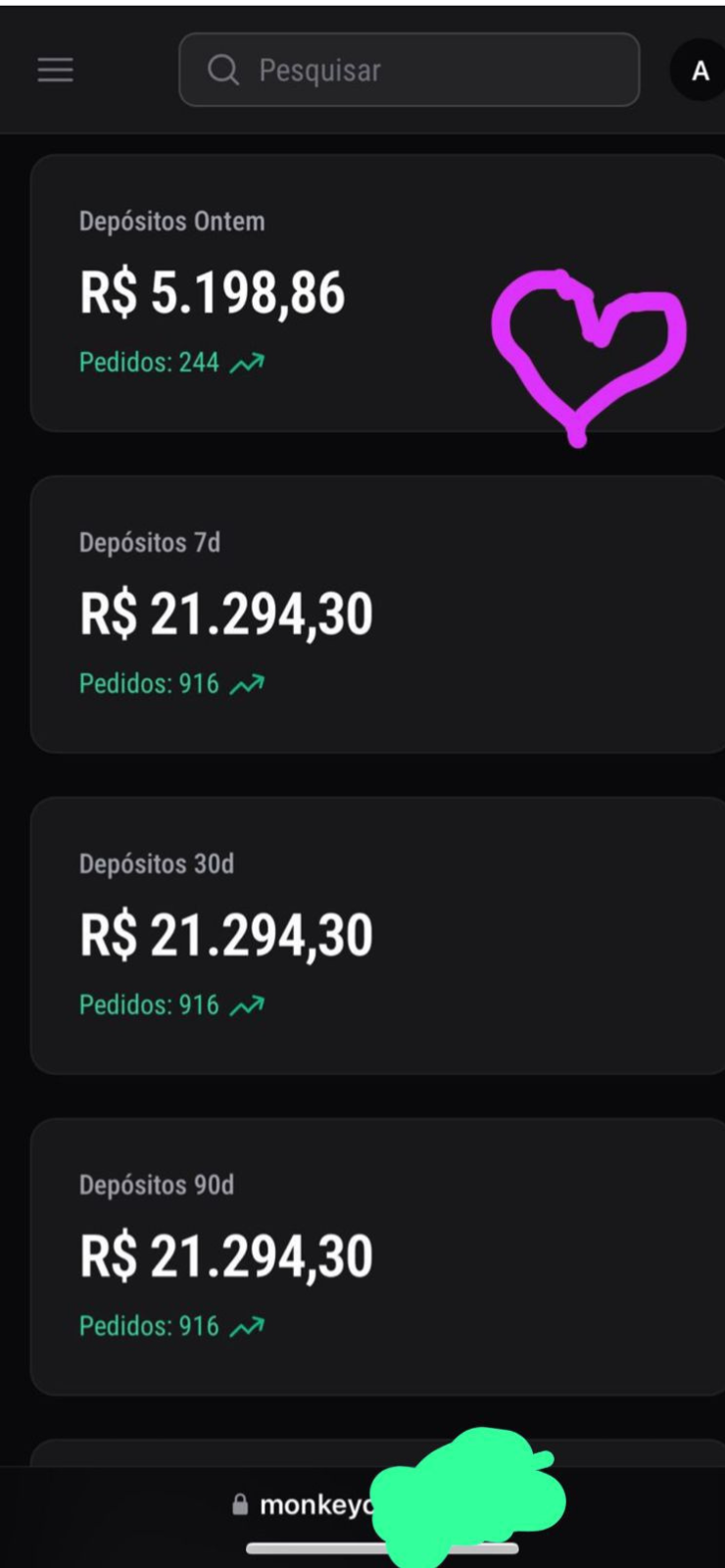Open the Pedidos 244 orders link
The width and height of the screenshot is (725, 1568).
(148, 361)
